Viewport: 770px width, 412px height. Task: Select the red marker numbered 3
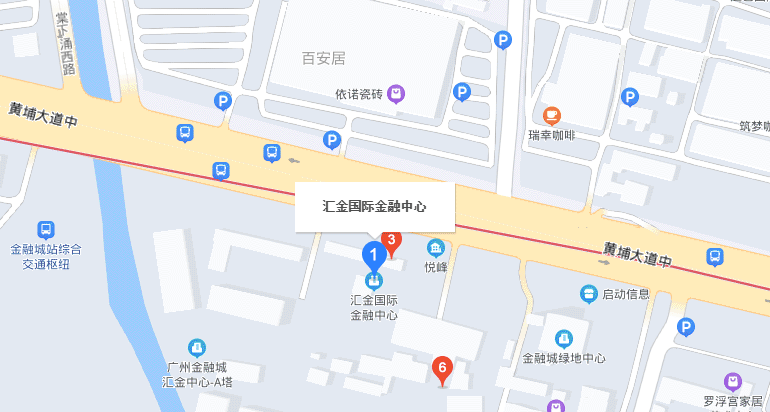(x=393, y=241)
